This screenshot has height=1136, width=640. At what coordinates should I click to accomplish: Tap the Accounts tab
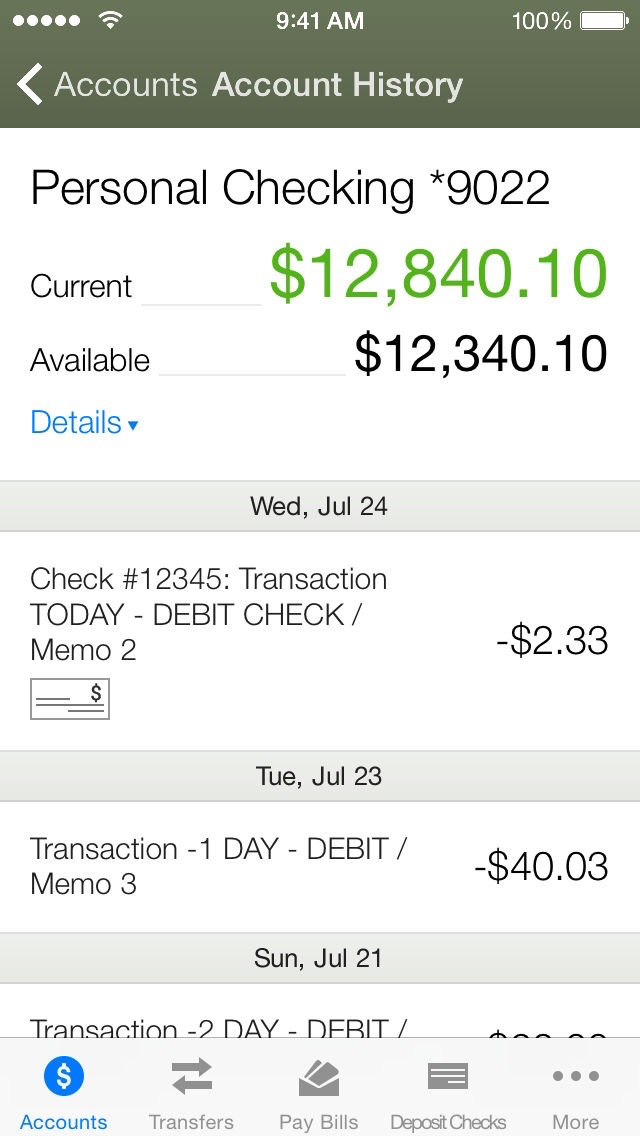[x=63, y=1092]
